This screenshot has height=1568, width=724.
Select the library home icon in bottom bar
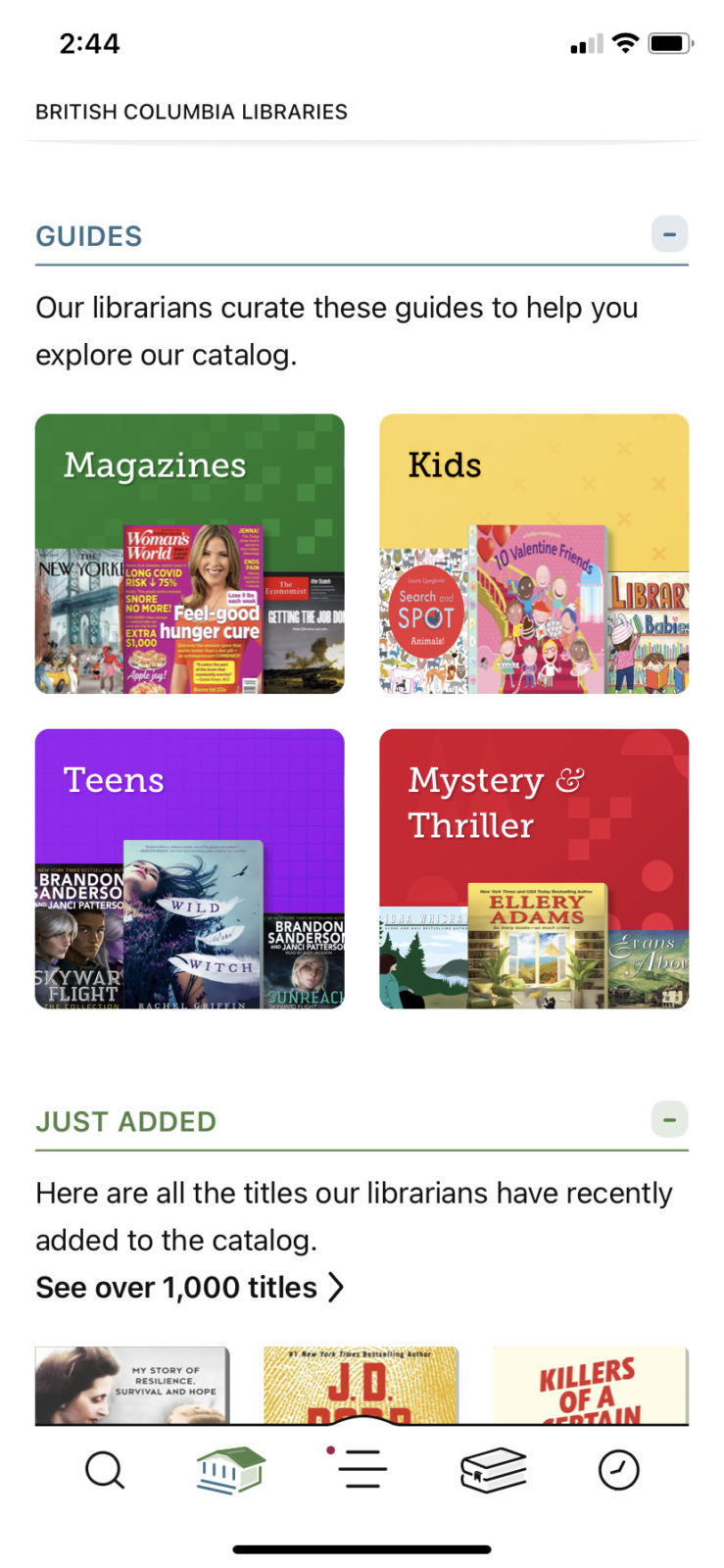(230, 1469)
